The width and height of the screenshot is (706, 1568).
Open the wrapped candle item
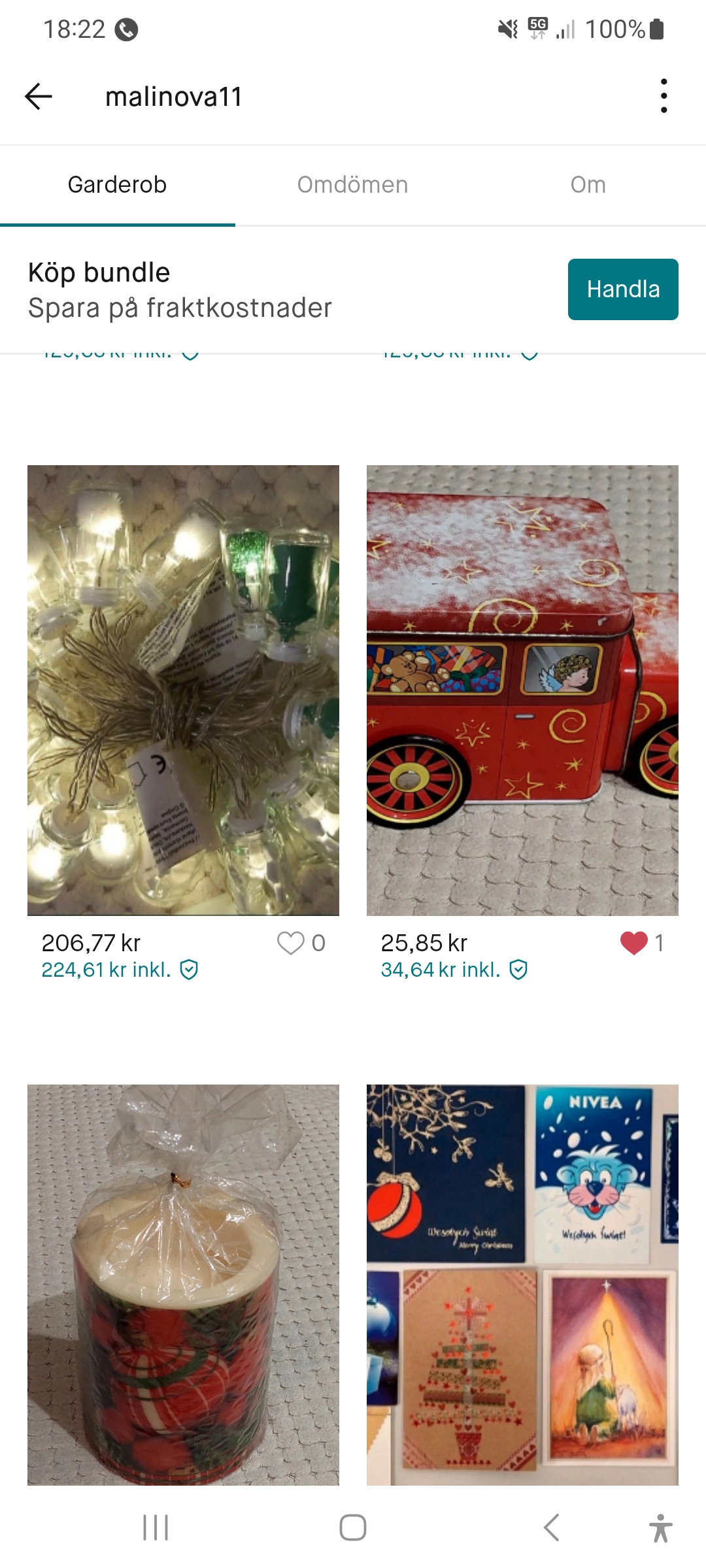[x=183, y=1284]
